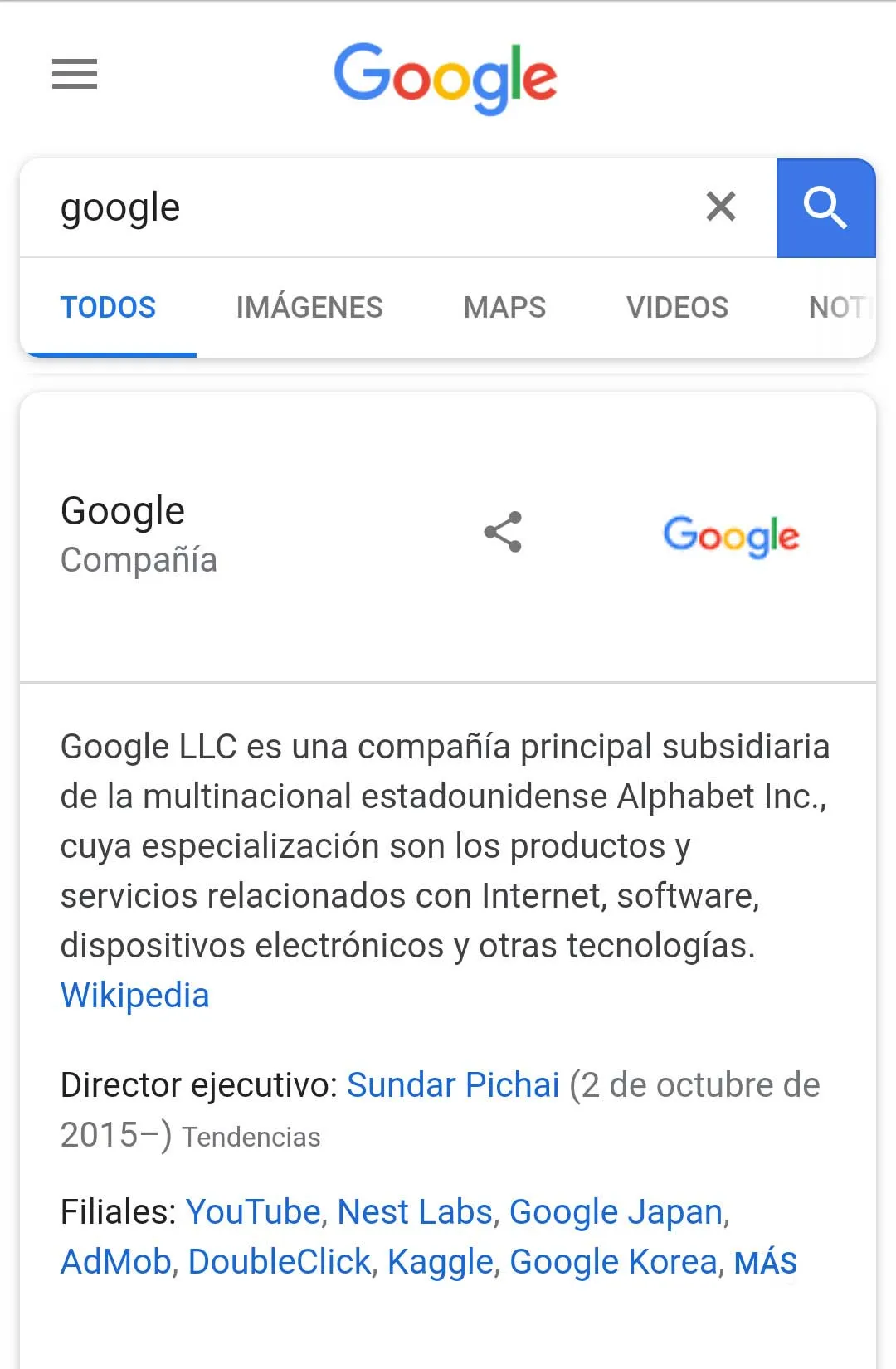Tap the blue search magnifier button

point(825,207)
